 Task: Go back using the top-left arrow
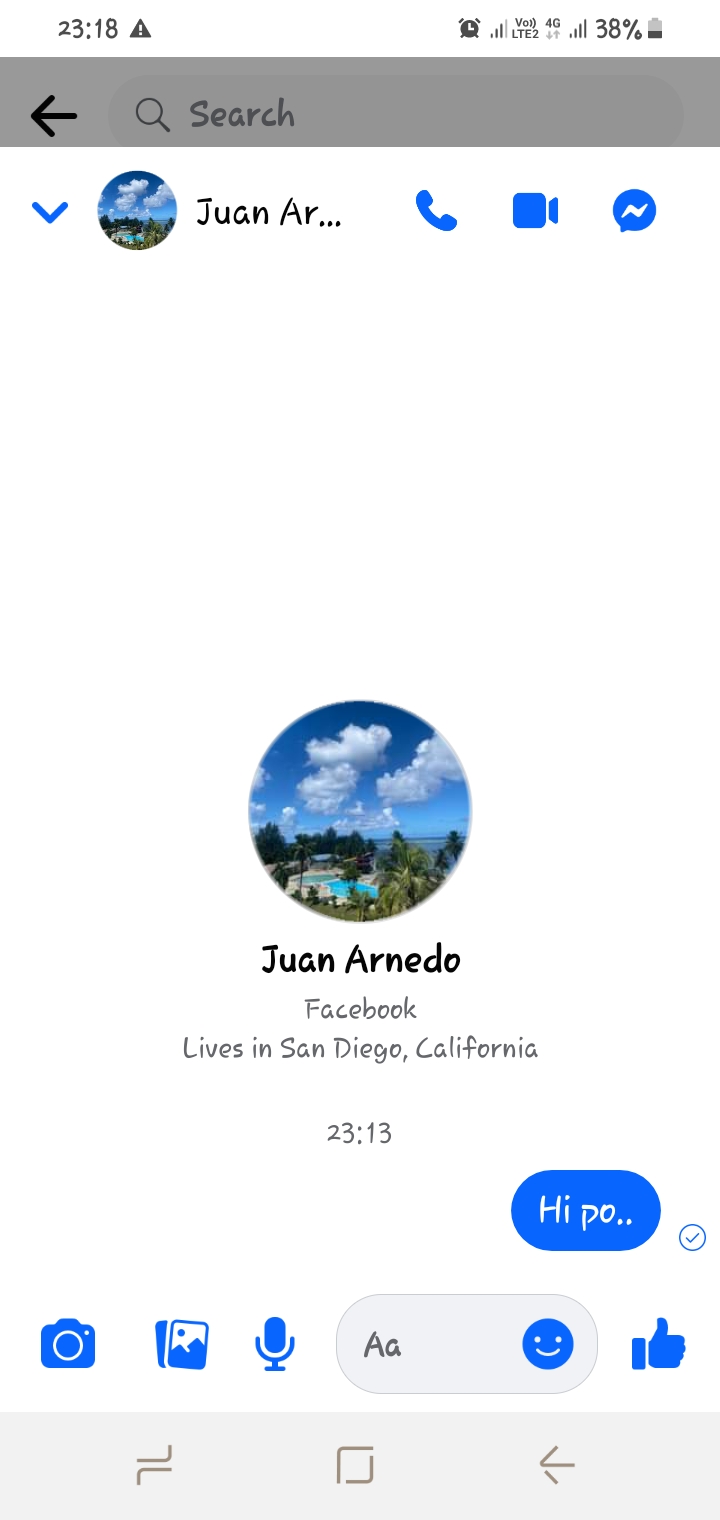click(x=54, y=116)
